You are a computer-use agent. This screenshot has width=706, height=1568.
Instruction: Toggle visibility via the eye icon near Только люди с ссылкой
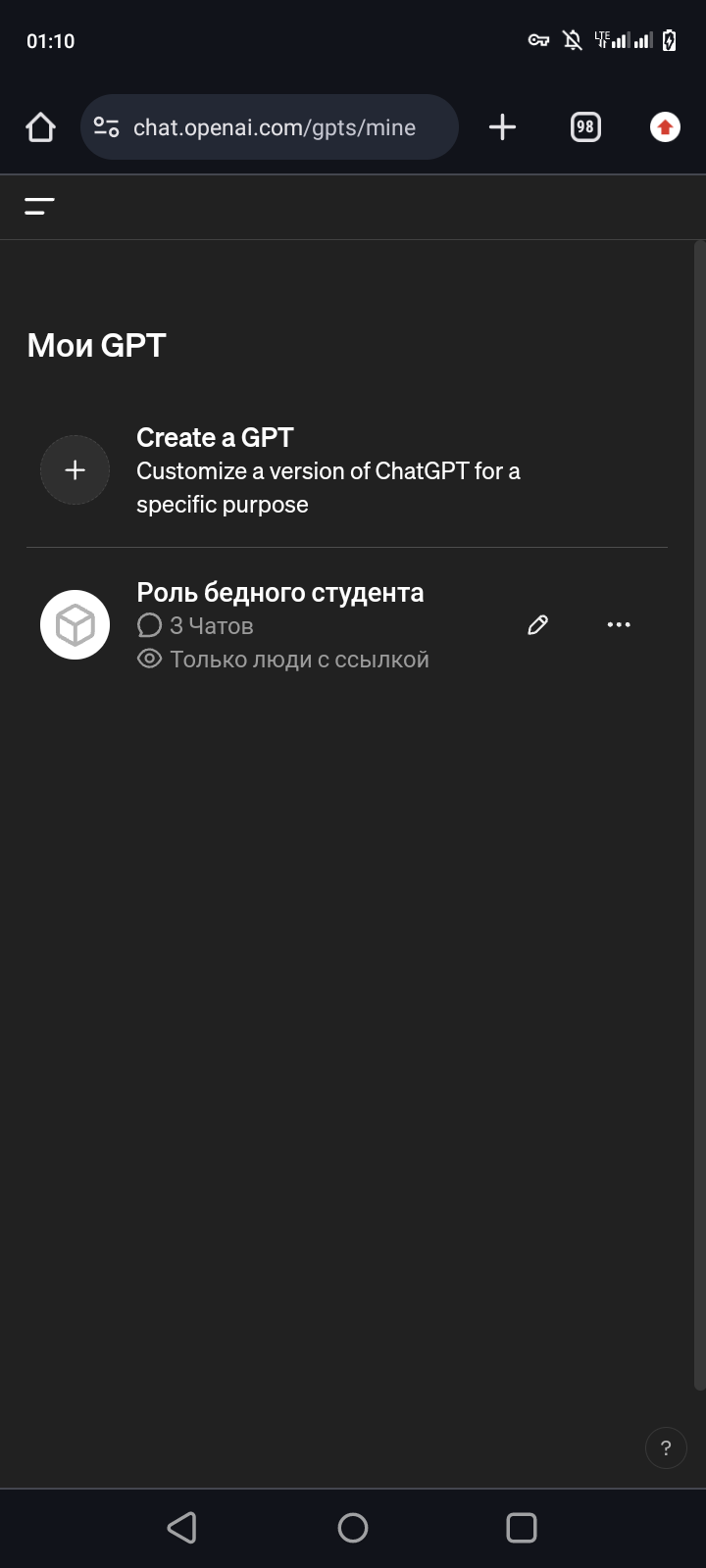tap(149, 659)
